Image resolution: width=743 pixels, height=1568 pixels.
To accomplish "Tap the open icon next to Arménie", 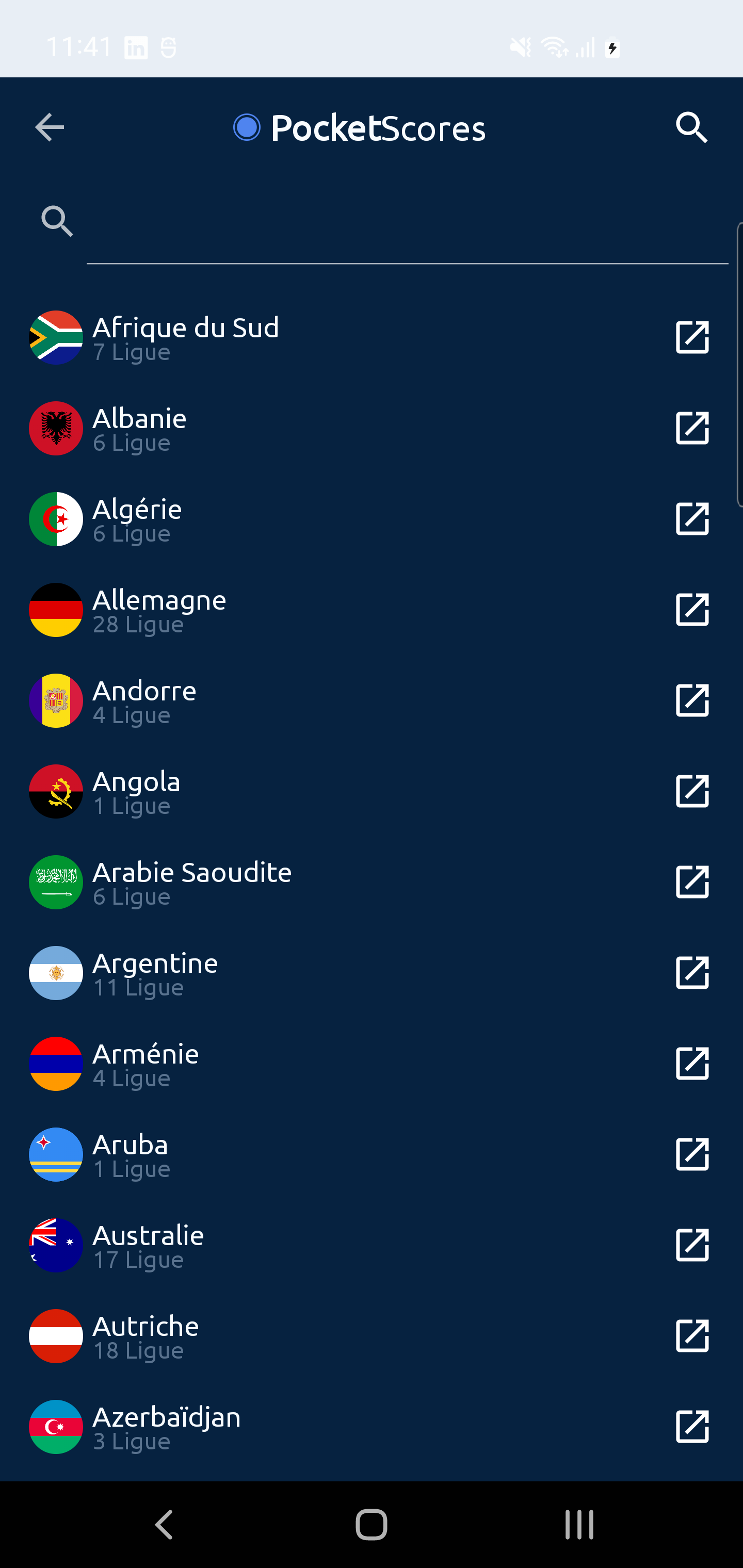I will pos(692,1064).
